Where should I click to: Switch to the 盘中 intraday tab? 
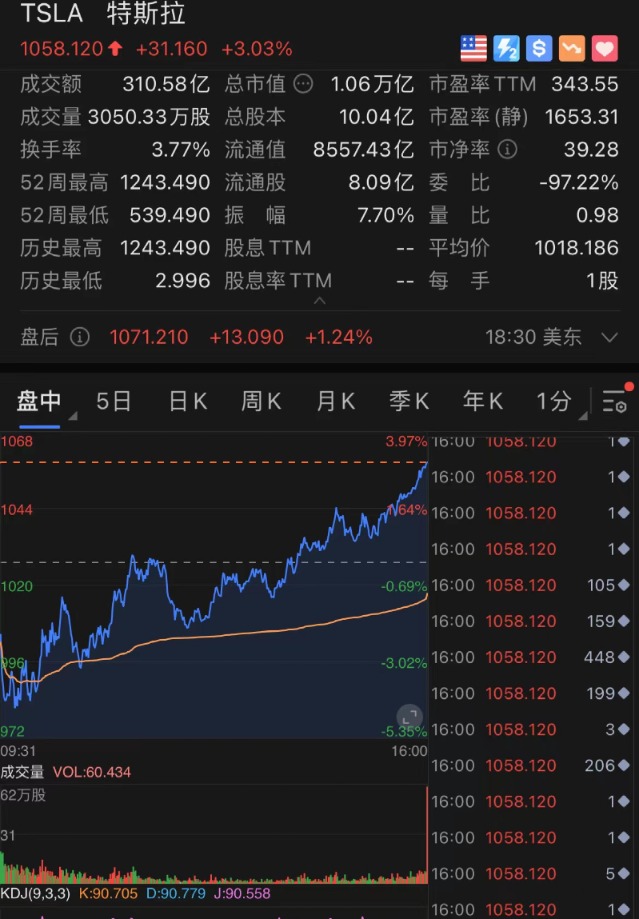pyautogui.click(x=39, y=402)
